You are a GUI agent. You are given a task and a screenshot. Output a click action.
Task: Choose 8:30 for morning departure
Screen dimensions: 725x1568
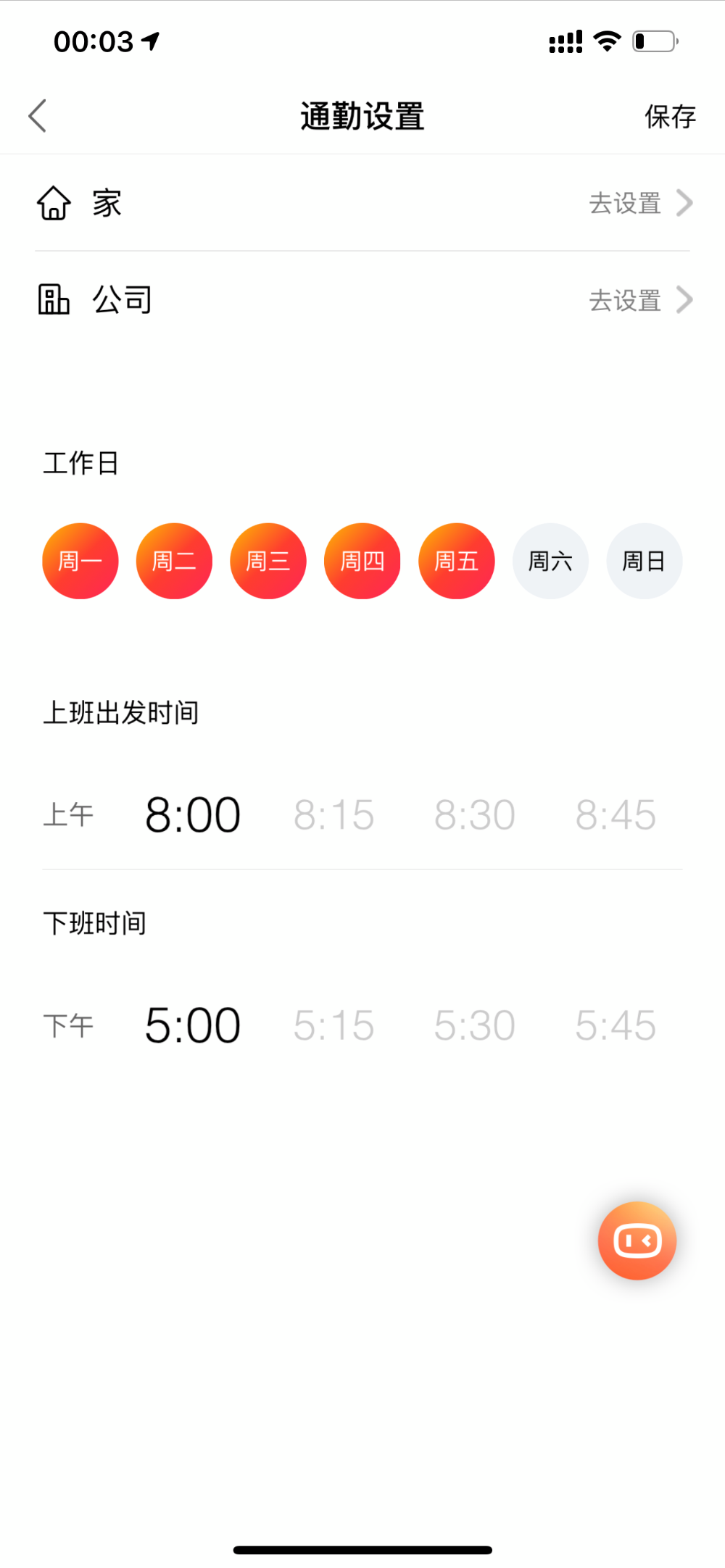point(475,815)
